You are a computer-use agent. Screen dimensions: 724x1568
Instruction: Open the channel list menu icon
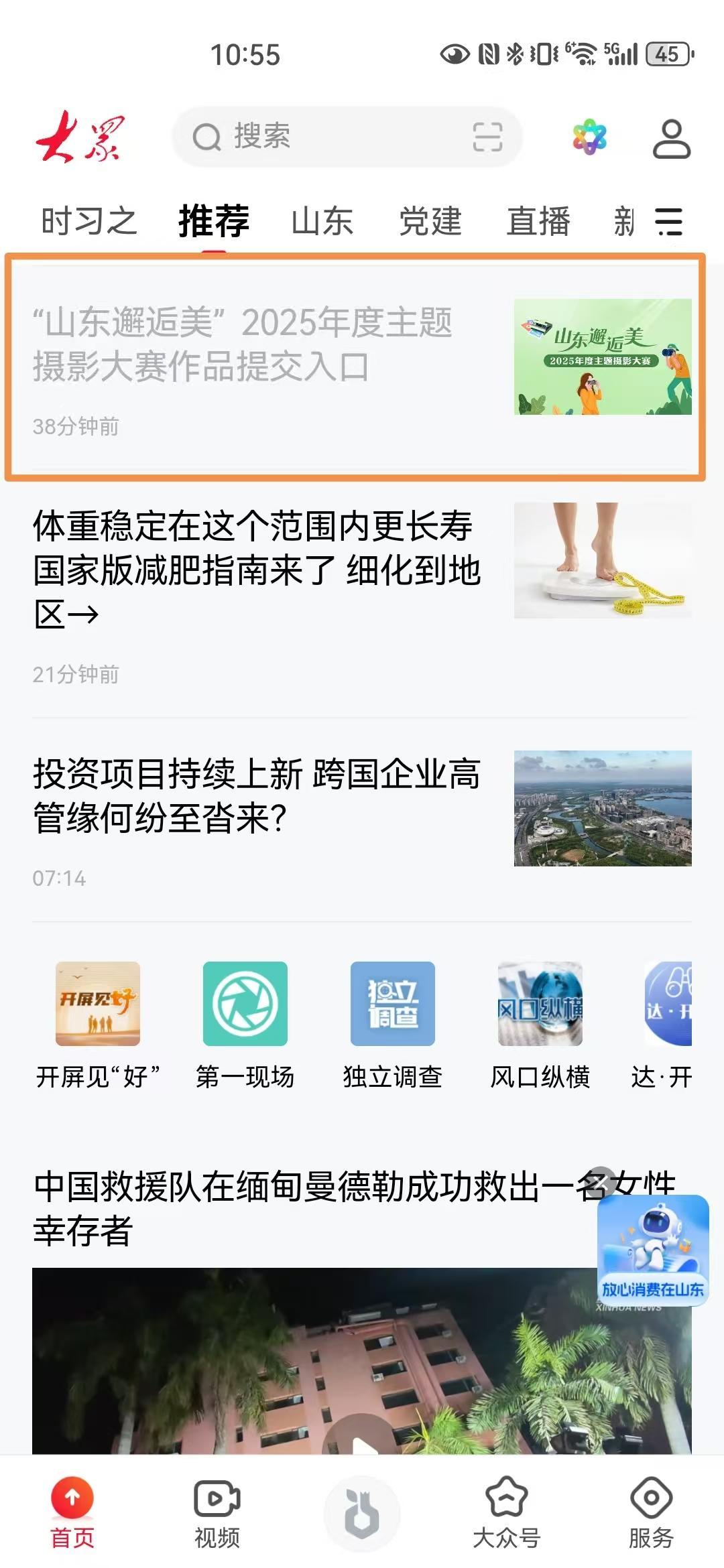[x=668, y=222]
